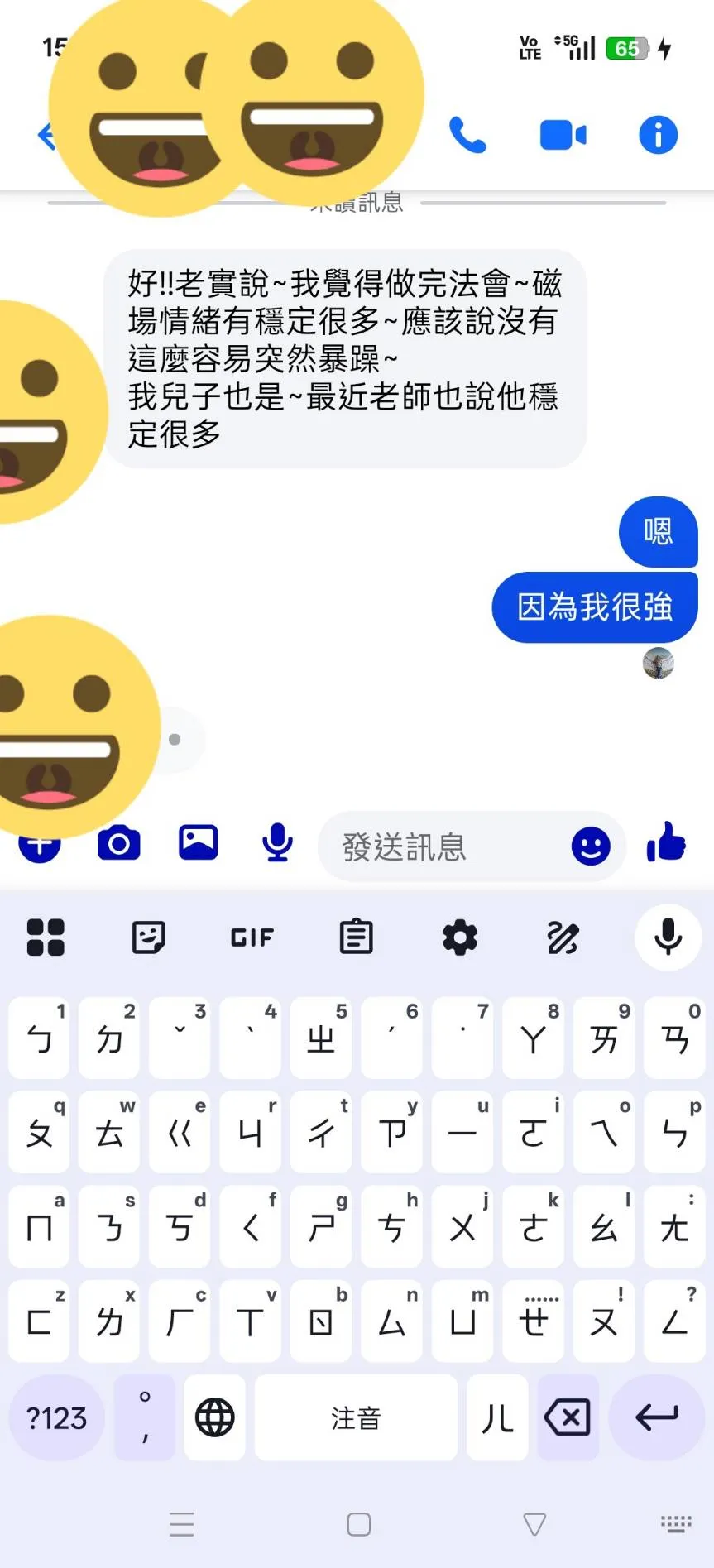Viewport: 714px width, 1568px height.
Task: Tap the keyboard backspace key
Action: (568, 1417)
